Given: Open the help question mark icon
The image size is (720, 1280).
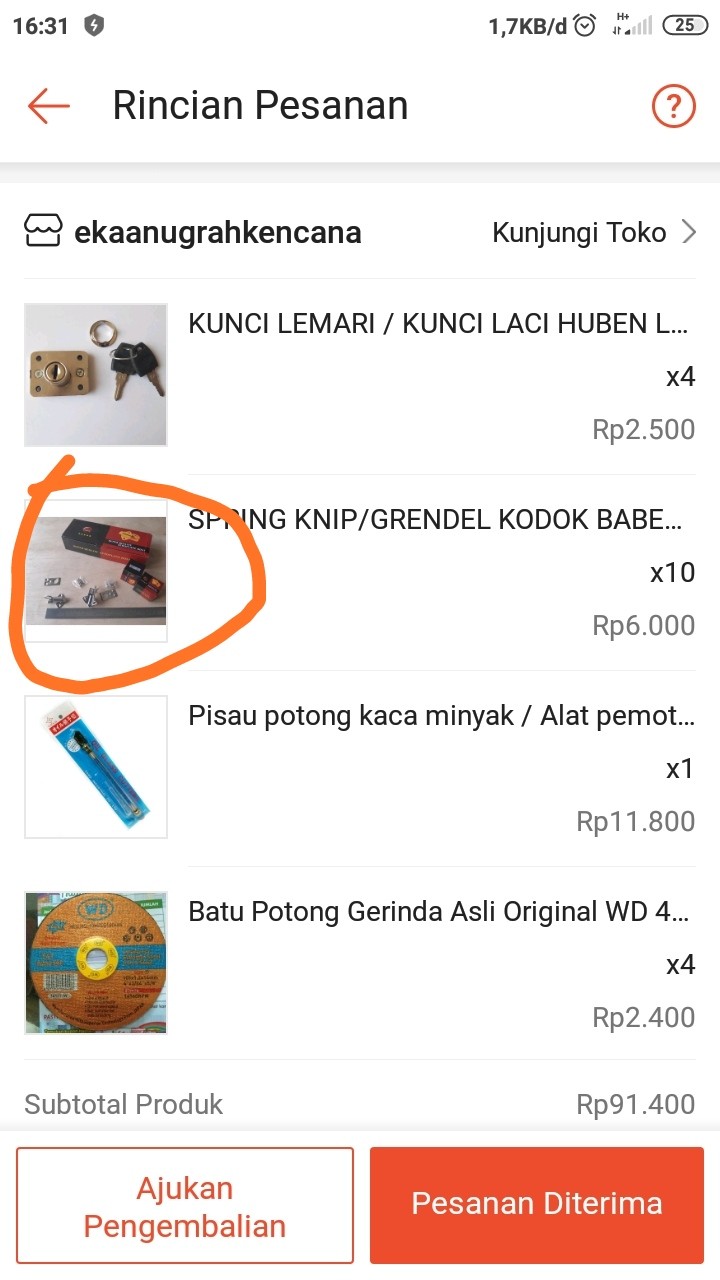Looking at the screenshot, I should tap(673, 105).
